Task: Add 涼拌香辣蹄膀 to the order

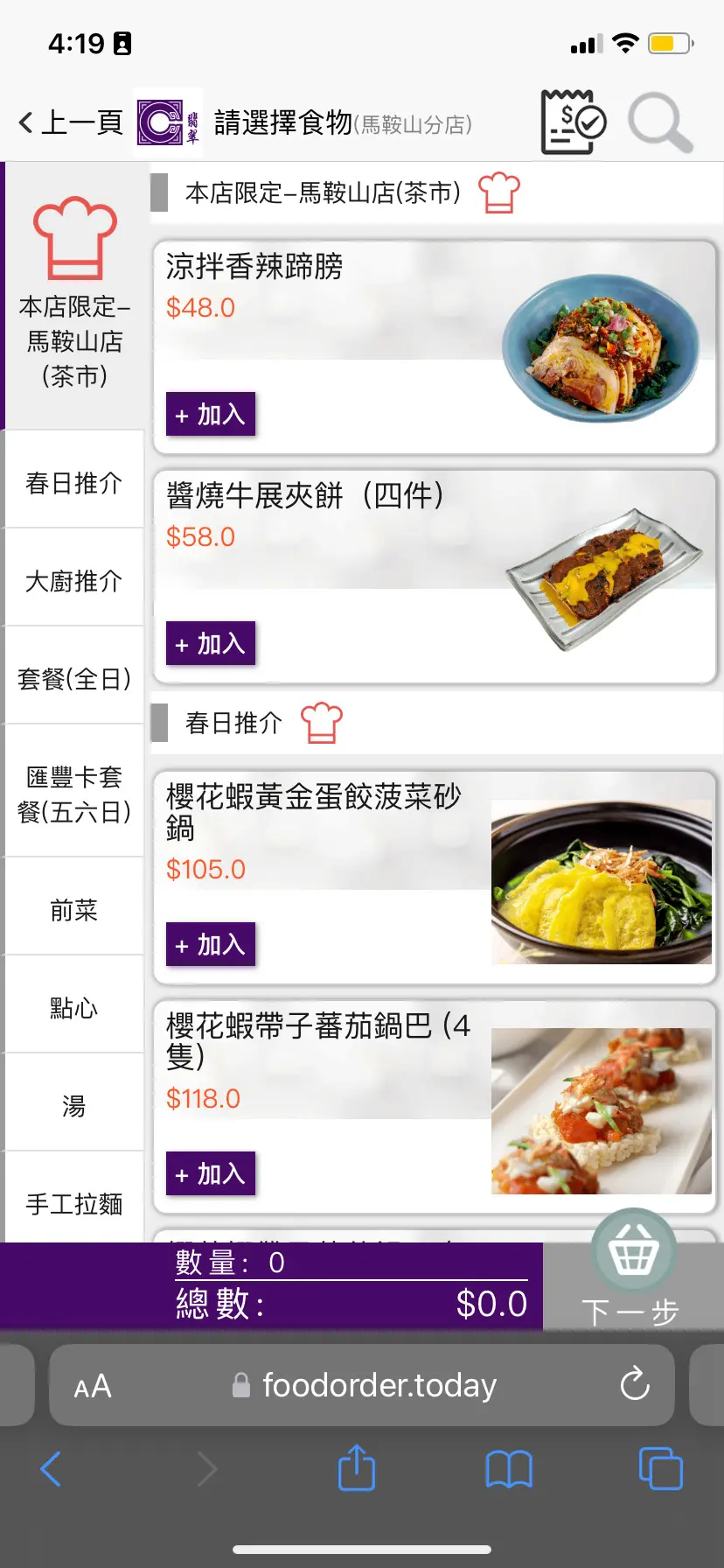Action: pos(211,414)
